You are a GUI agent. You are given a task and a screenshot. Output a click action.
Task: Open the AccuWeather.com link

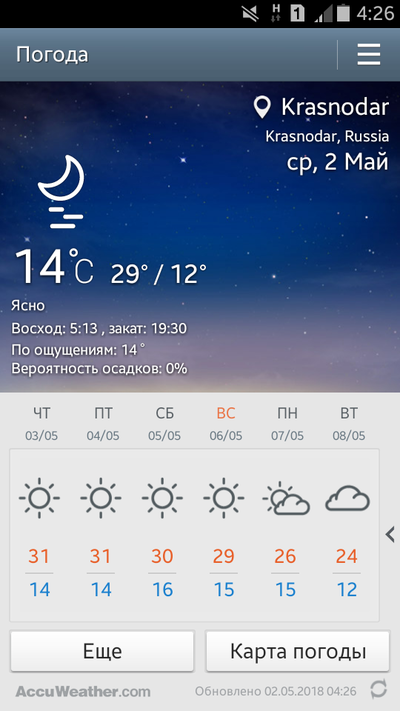coord(83,692)
